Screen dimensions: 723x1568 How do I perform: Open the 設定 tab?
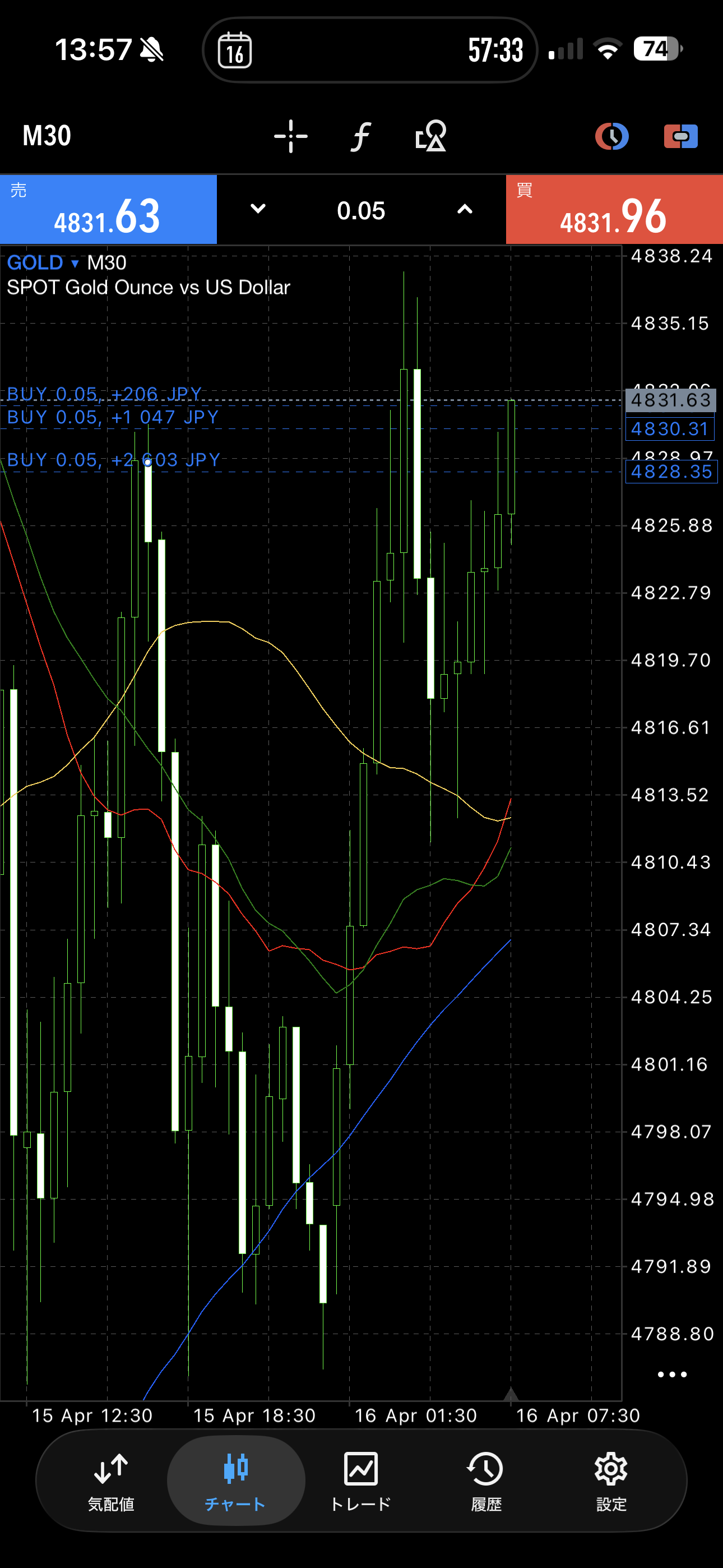pyautogui.click(x=611, y=1481)
